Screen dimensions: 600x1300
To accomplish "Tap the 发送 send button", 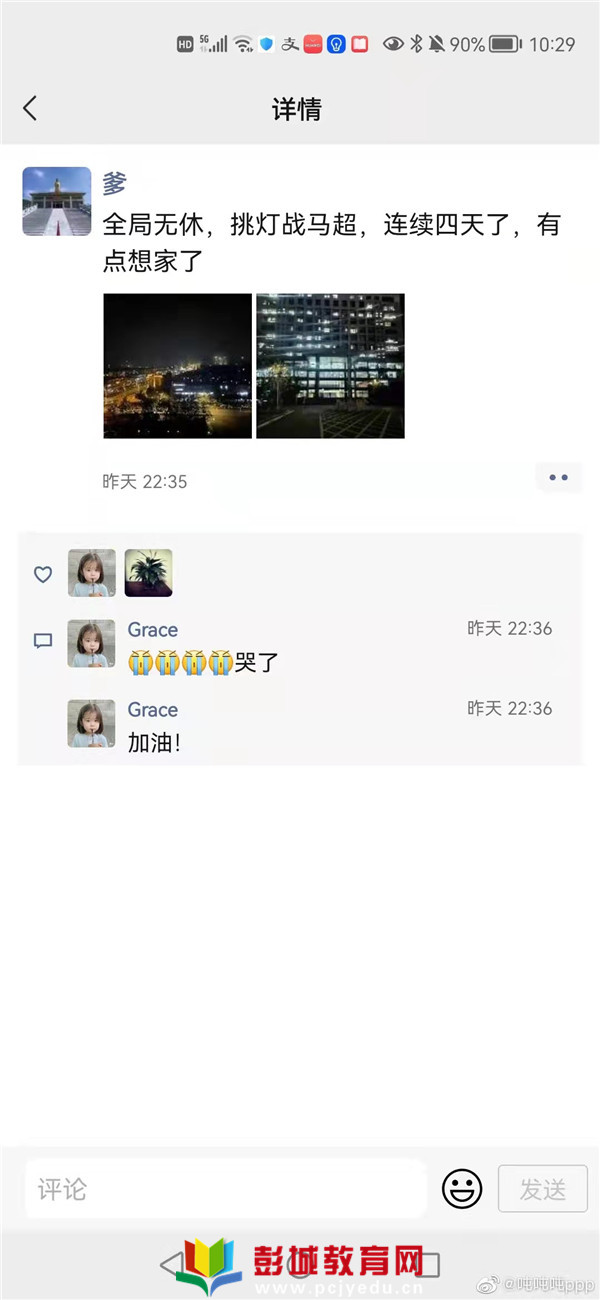I will point(543,1189).
